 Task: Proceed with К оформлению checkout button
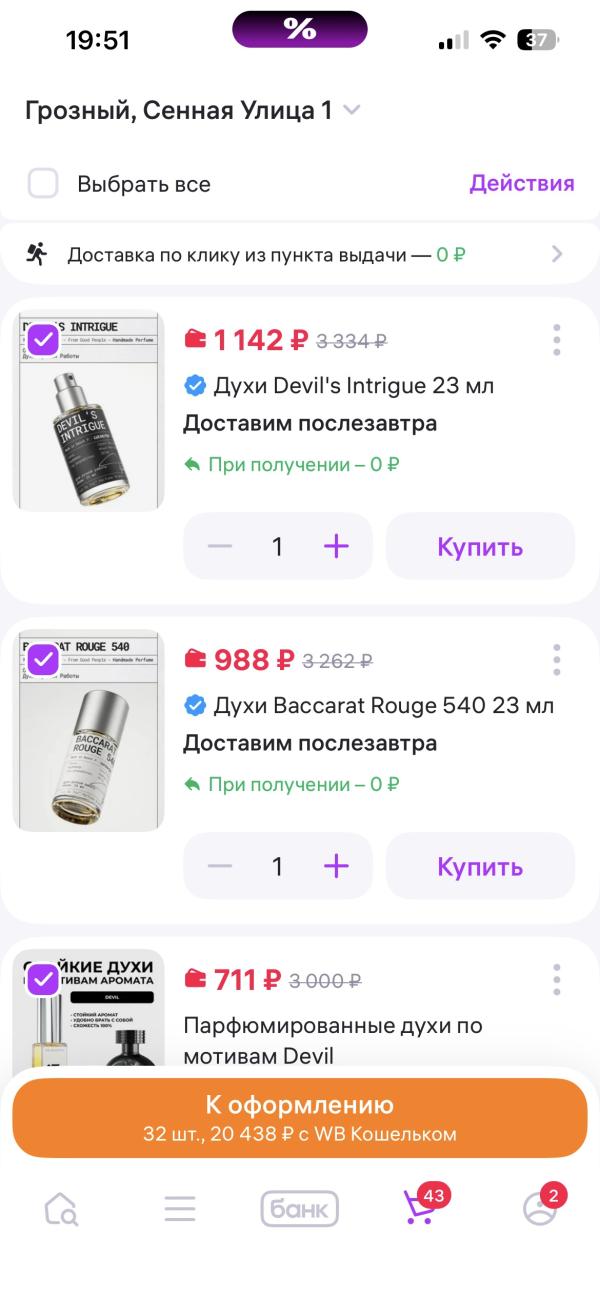[299, 1117]
